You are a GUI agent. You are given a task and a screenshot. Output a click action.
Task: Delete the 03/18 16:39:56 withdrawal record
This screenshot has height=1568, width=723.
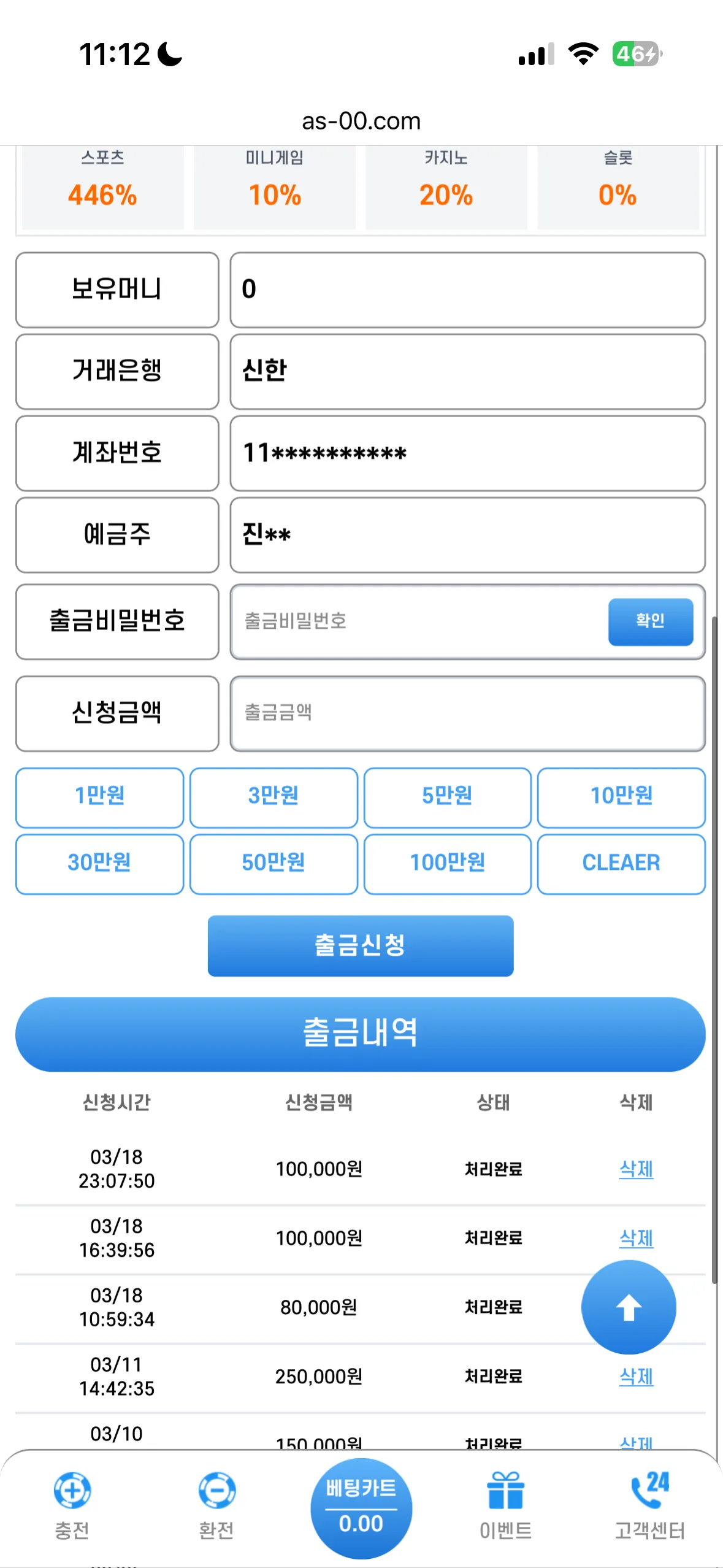(x=636, y=1238)
